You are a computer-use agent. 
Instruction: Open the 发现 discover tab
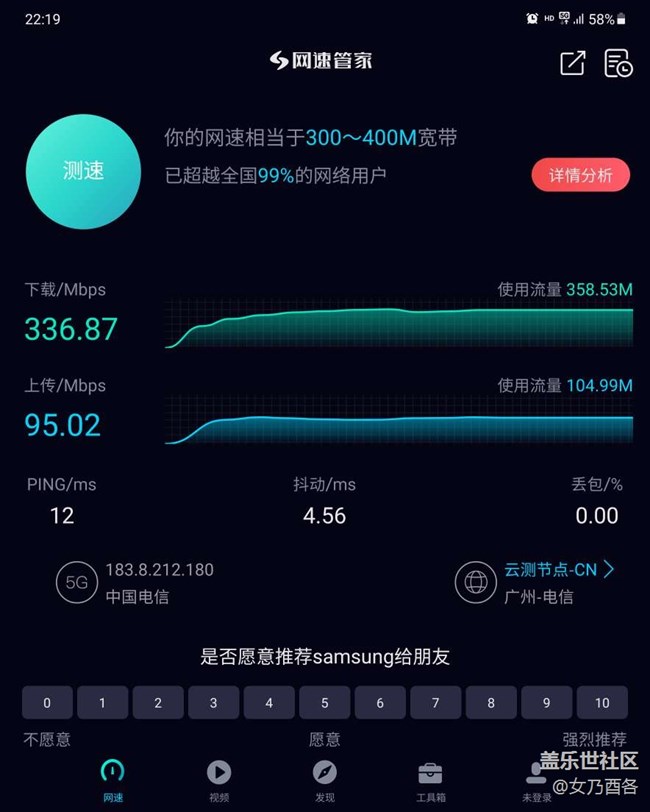[x=324, y=780]
